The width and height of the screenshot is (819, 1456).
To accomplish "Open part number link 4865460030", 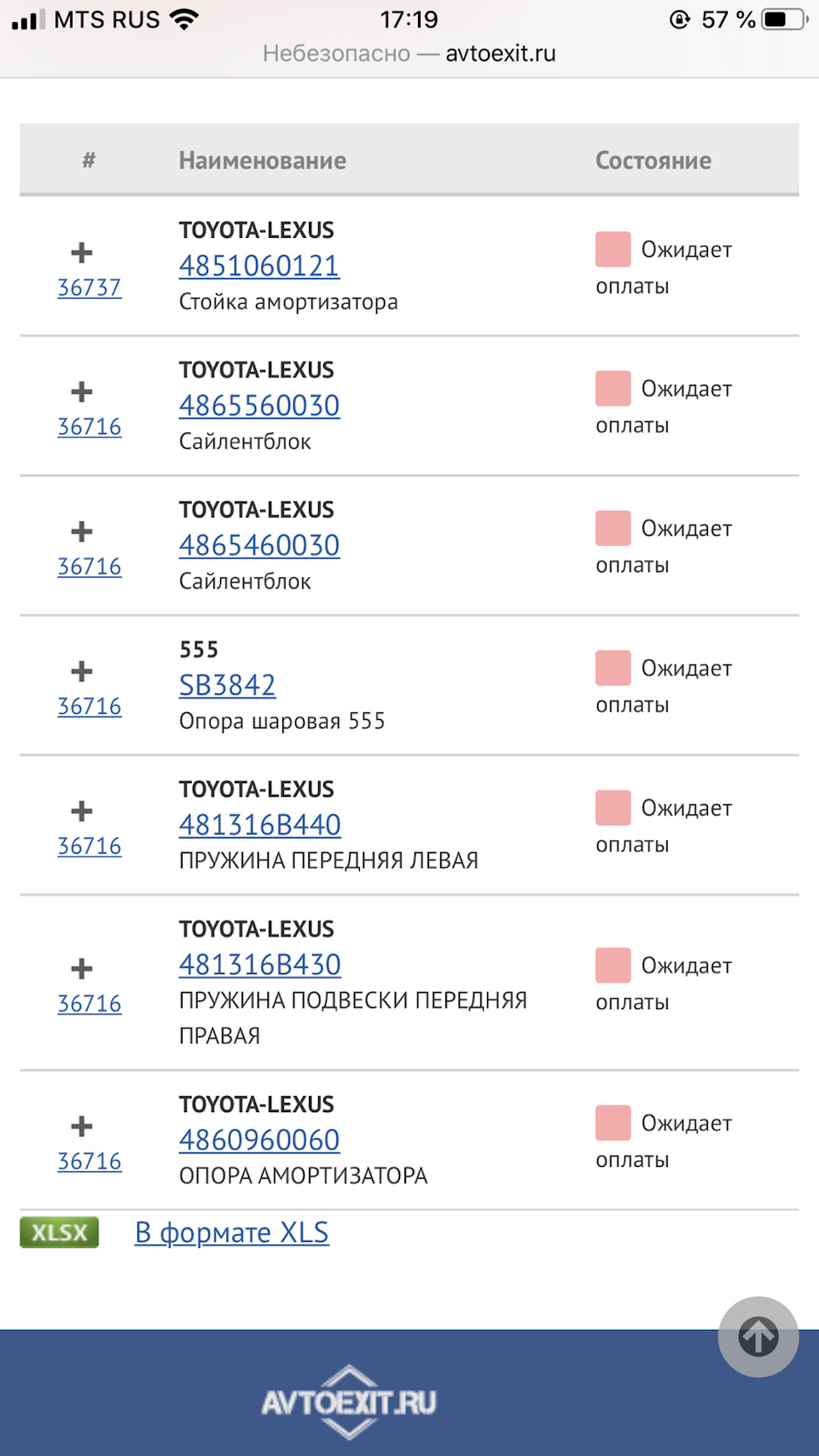I will pyautogui.click(x=259, y=546).
